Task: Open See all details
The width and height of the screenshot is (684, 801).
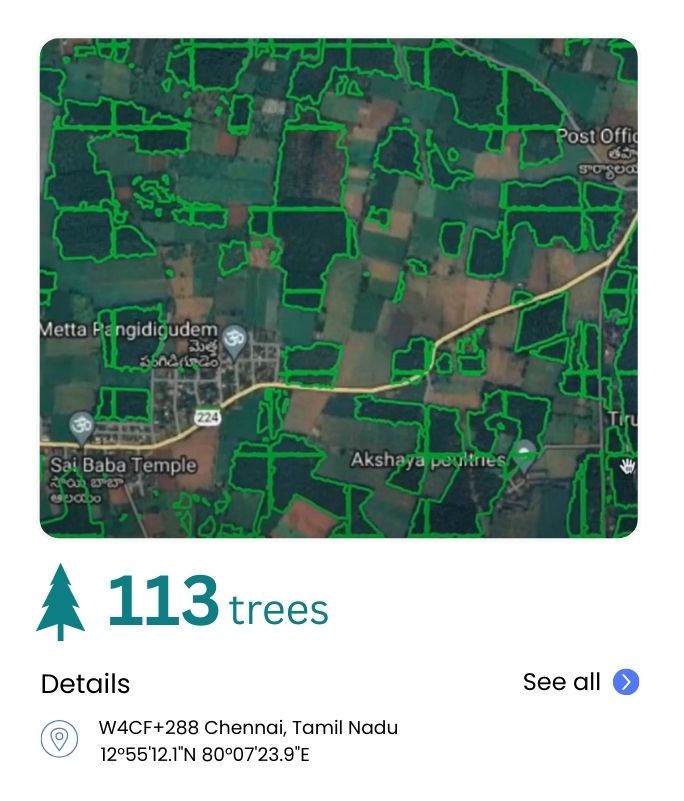Action: pyautogui.click(x=580, y=682)
